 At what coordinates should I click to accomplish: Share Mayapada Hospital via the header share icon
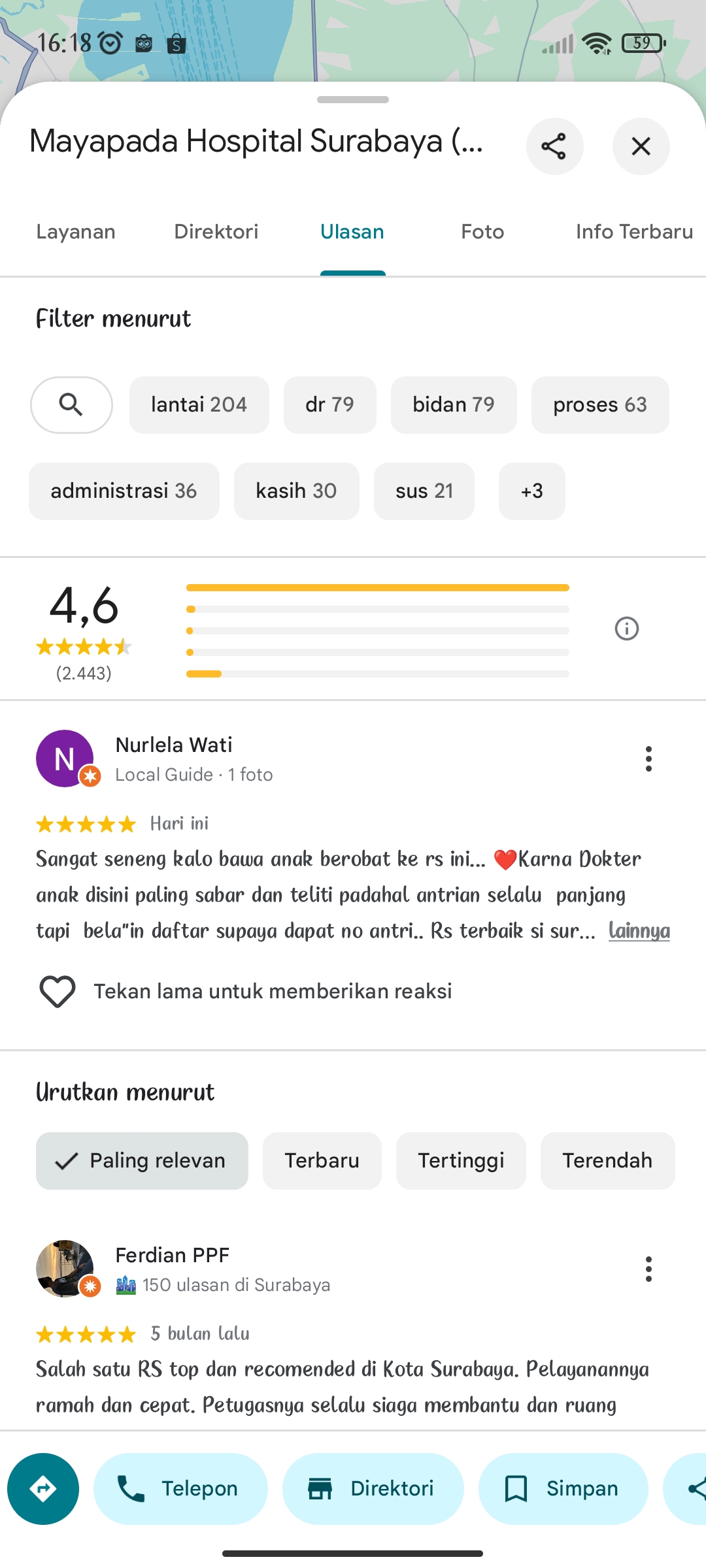pos(554,146)
